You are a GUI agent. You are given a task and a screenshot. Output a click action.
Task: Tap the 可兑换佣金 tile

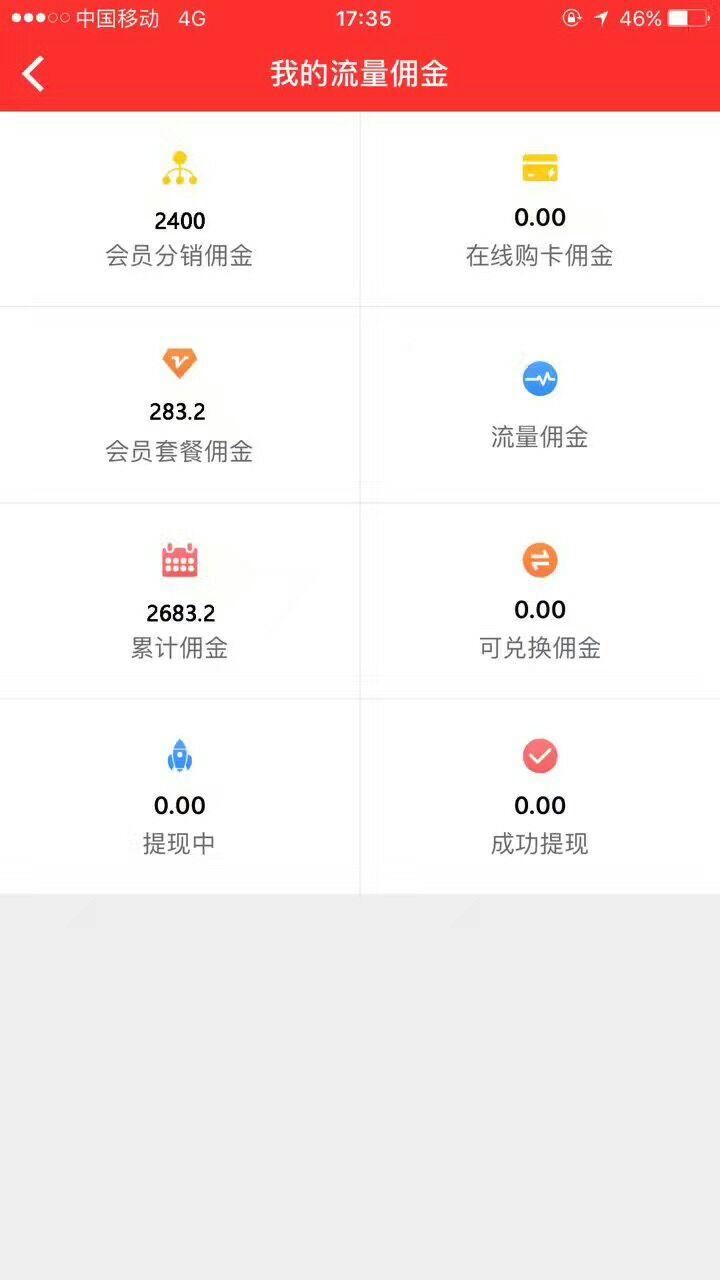coord(540,601)
